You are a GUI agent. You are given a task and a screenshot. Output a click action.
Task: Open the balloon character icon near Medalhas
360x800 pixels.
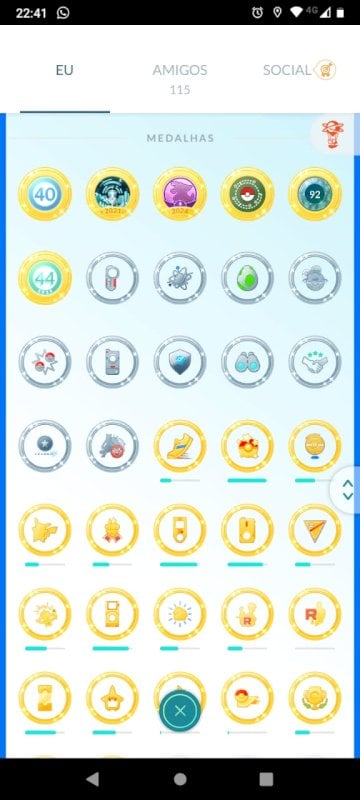(332, 134)
